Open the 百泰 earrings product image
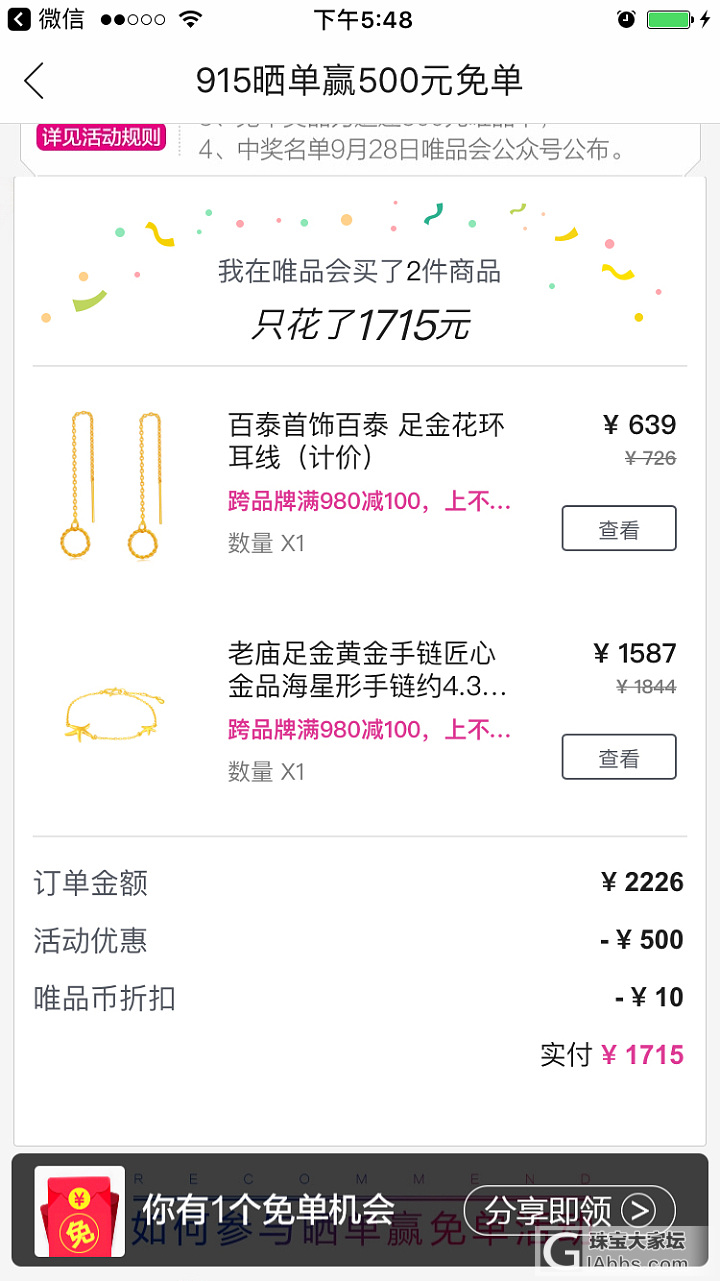 pos(111,484)
